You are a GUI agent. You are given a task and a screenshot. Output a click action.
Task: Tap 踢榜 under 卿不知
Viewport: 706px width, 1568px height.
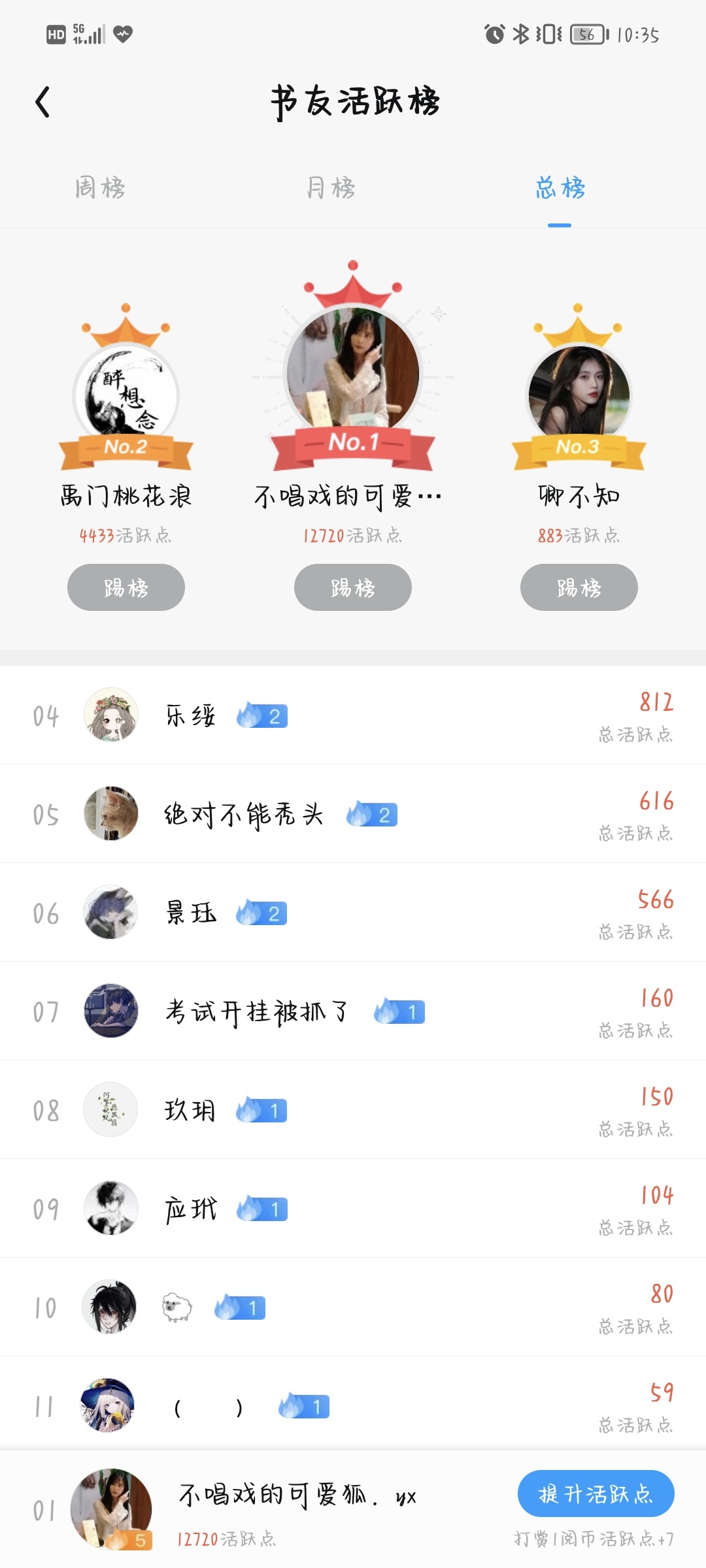579,587
